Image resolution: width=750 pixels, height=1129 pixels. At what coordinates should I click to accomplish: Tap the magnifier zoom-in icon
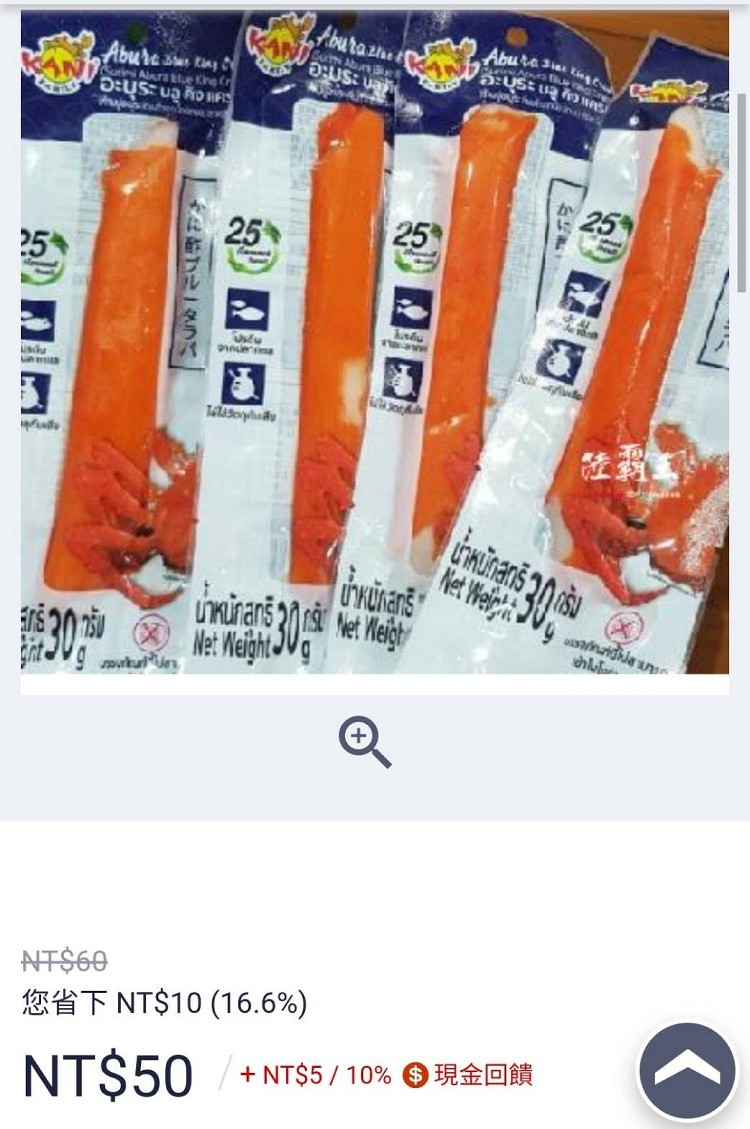pos(364,742)
